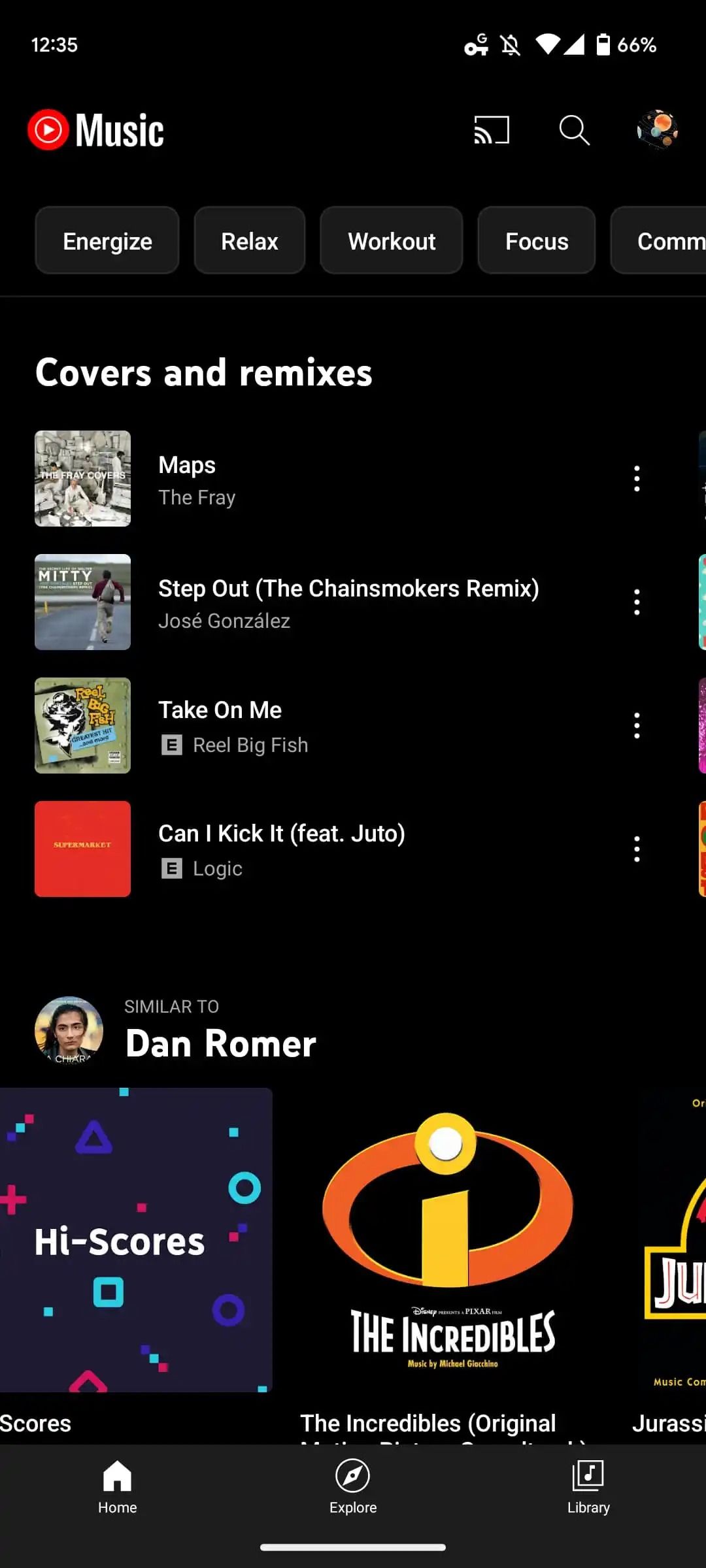Open menu for Step Out remix track
Viewport: 706px width, 1568px height.
coord(637,602)
